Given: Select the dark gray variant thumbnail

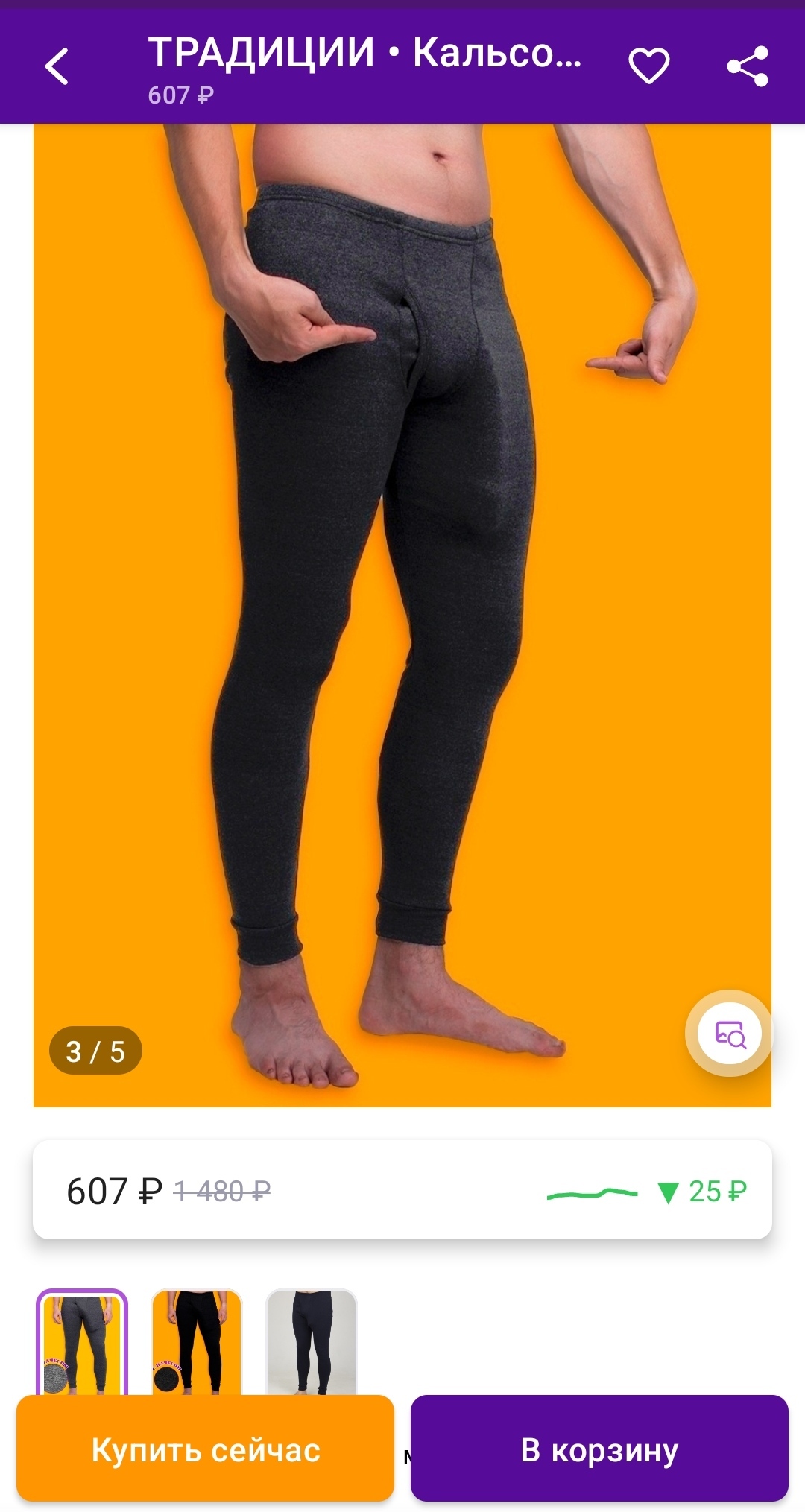Looking at the screenshot, I should point(82,1341).
